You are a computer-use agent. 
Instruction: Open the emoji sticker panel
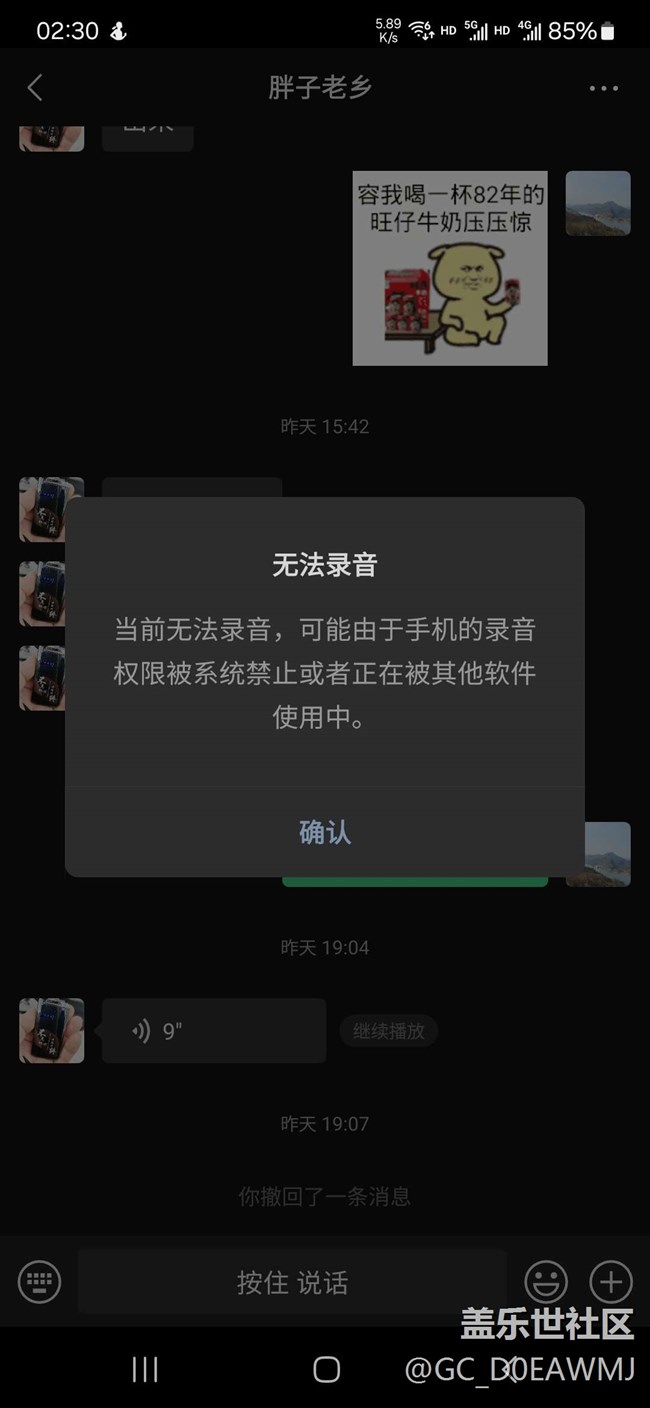pos(546,1281)
